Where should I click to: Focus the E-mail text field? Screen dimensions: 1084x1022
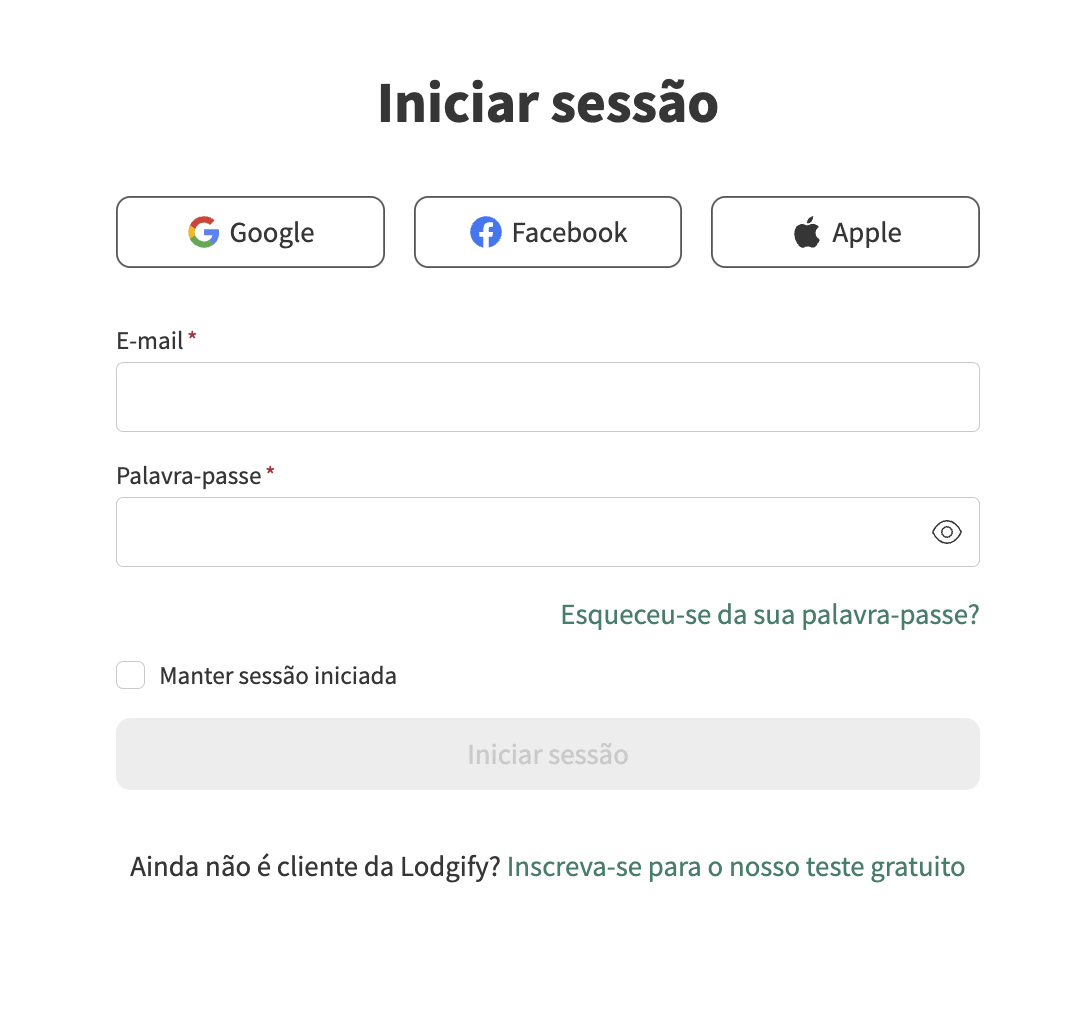point(547,397)
